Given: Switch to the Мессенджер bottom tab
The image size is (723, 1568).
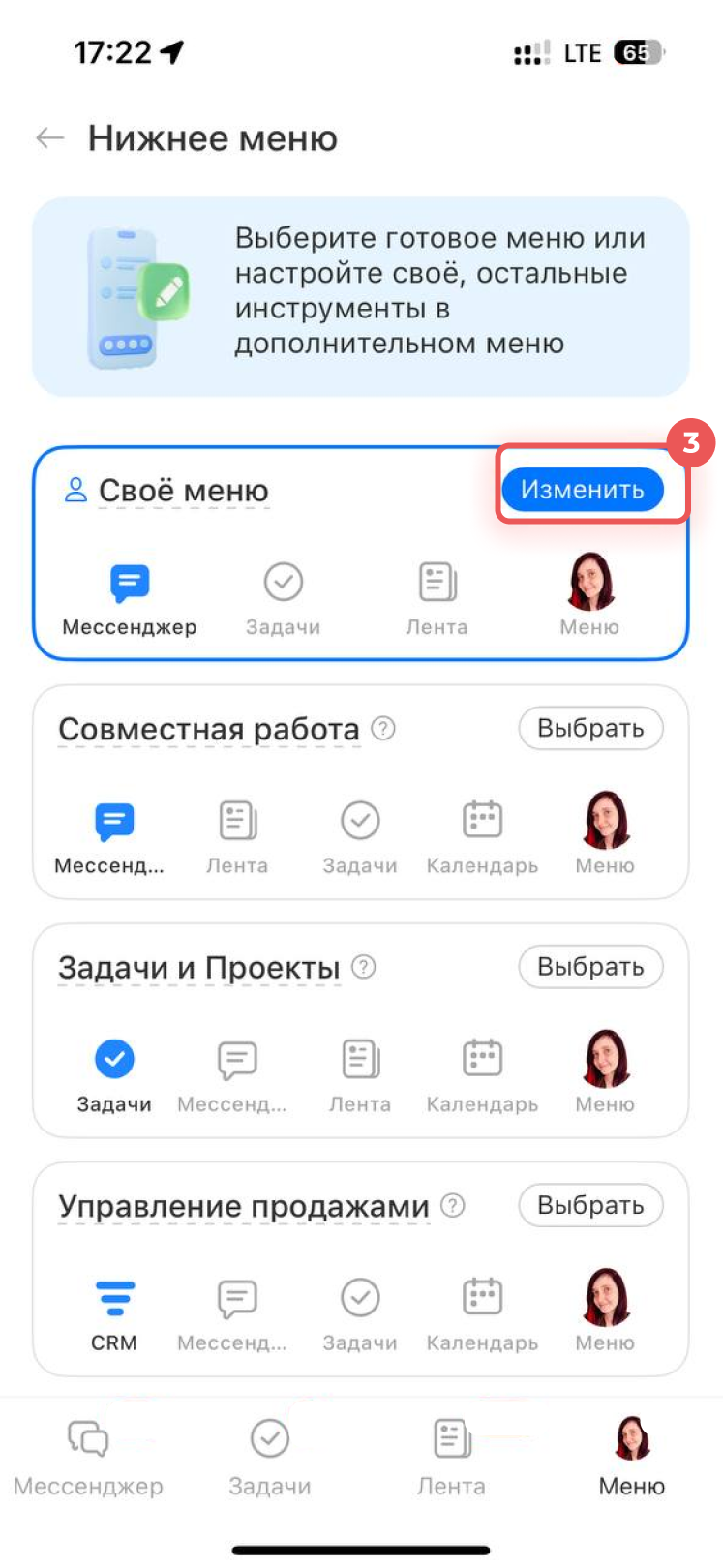Looking at the screenshot, I should coord(88,1457).
